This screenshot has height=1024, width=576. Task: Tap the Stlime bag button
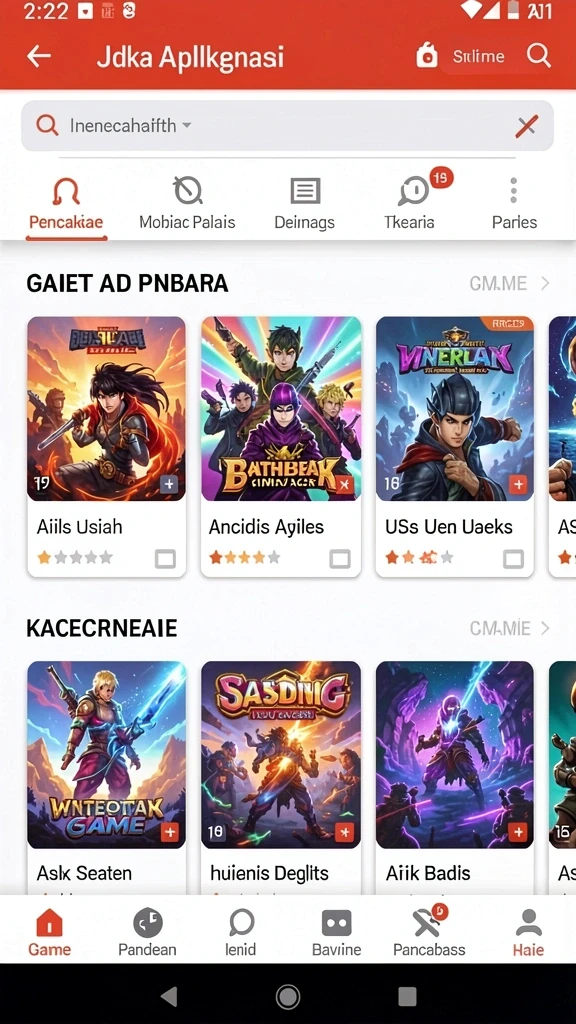click(462, 56)
